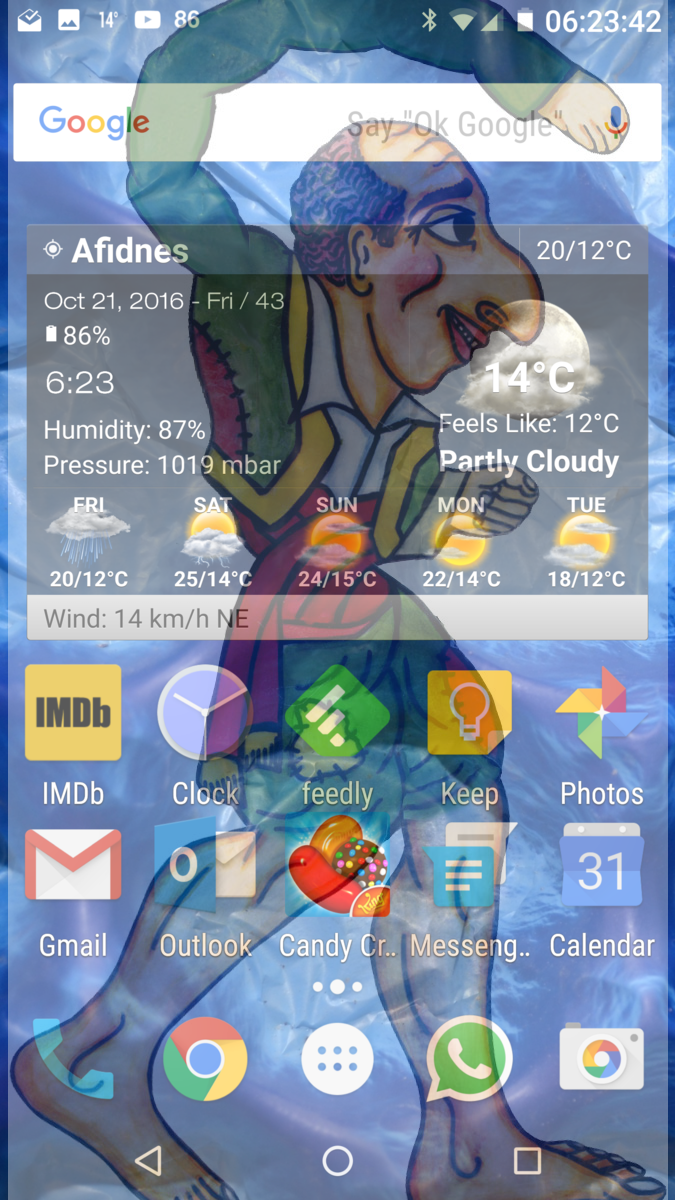Show recent apps
The width and height of the screenshot is (675, 1200).
(x=527, y=1160)
